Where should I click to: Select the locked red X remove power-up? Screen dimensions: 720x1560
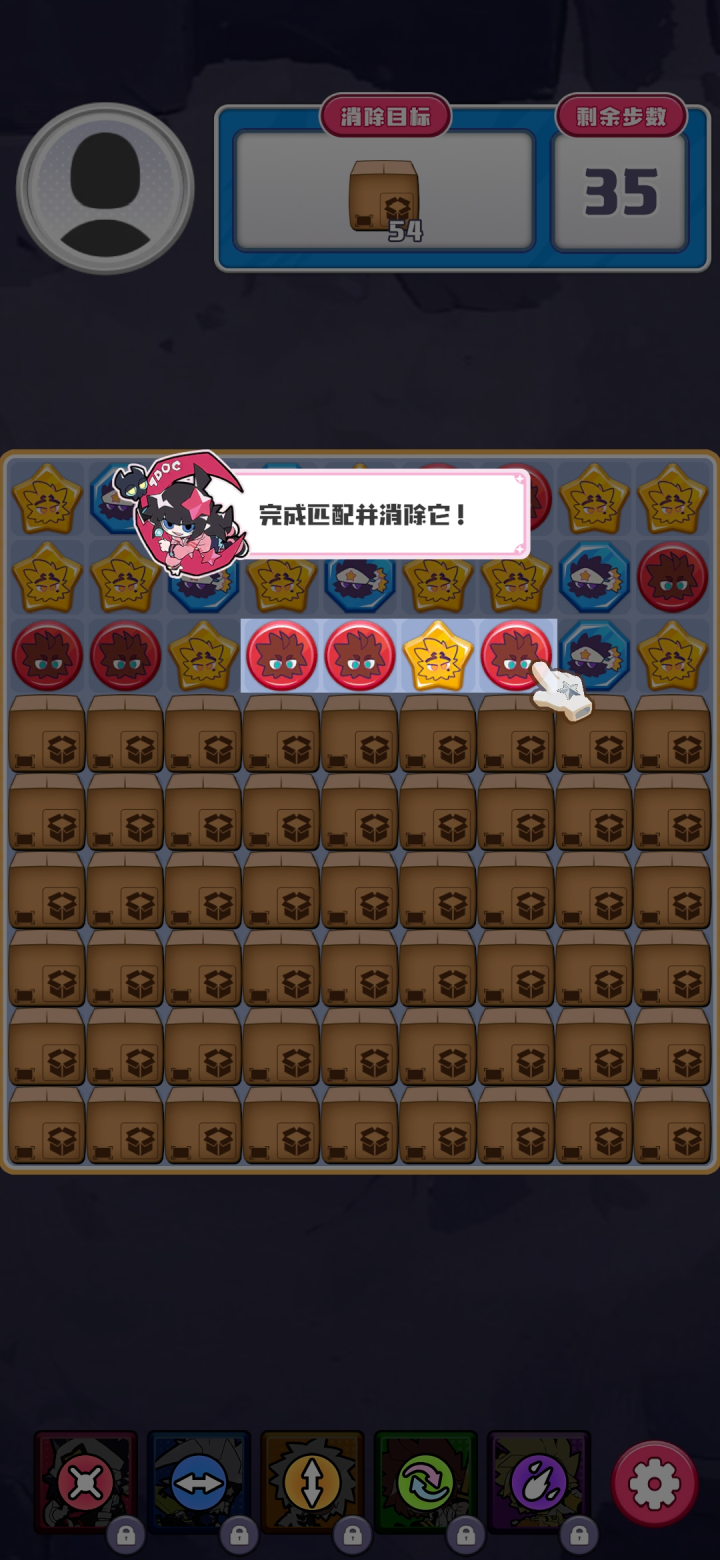pyautogui.click(x=86, y=1483)
